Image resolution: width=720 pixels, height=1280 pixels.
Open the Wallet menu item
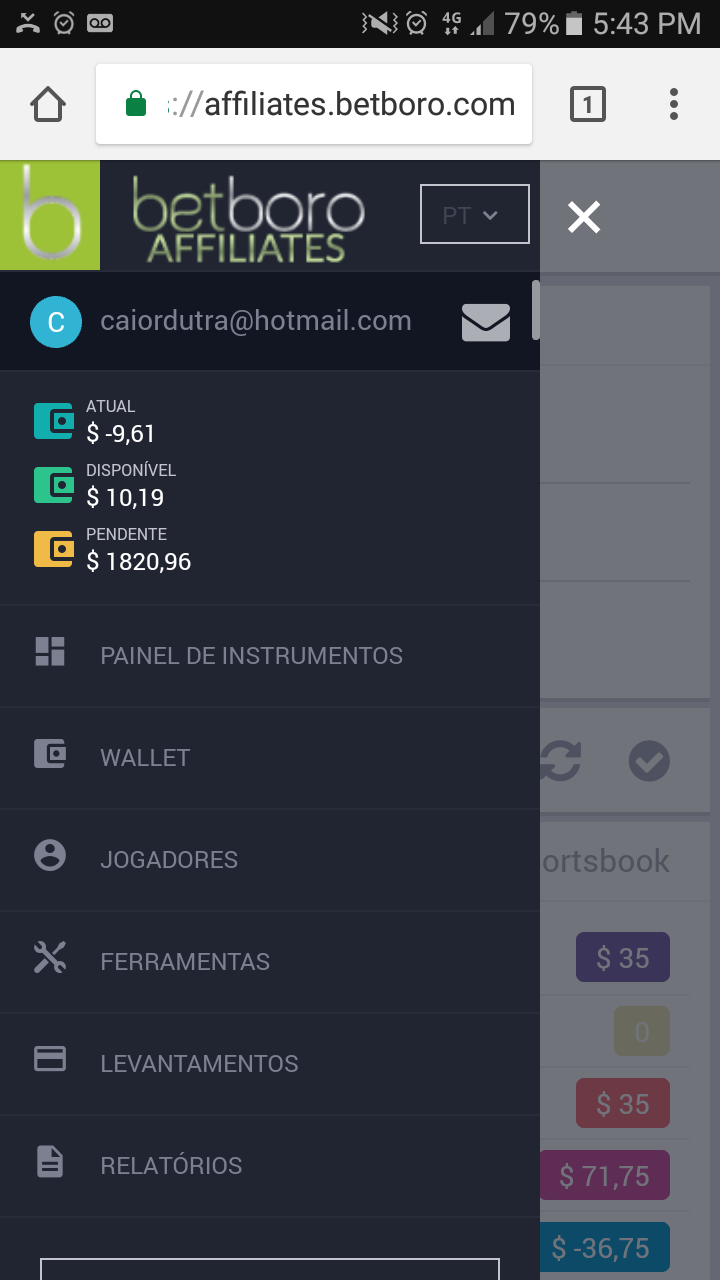click(x=270, y=758)
